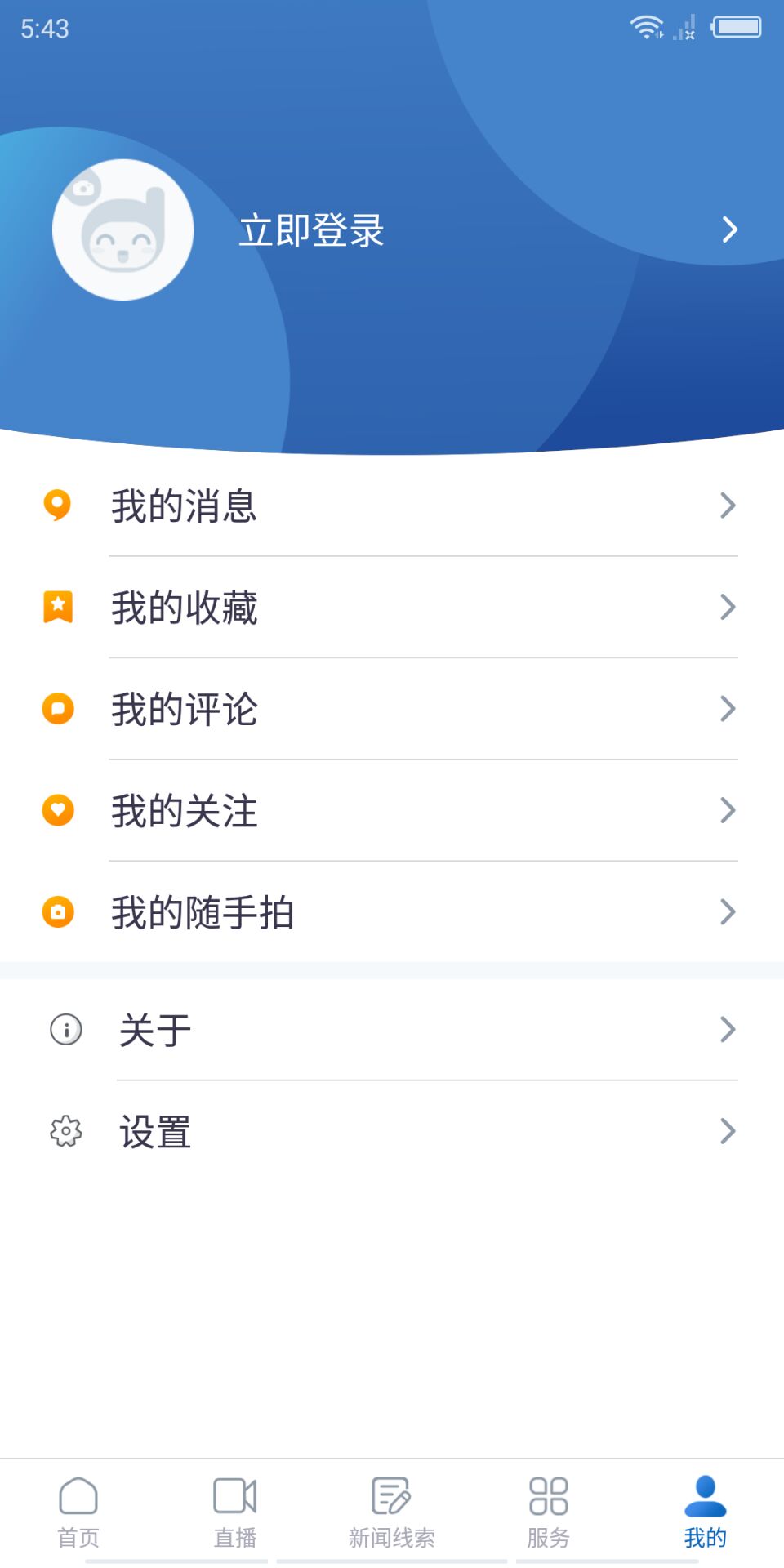Screen dimensions: 784x1568
Task: Open the 我的消息 location icon
Action: 58,506
